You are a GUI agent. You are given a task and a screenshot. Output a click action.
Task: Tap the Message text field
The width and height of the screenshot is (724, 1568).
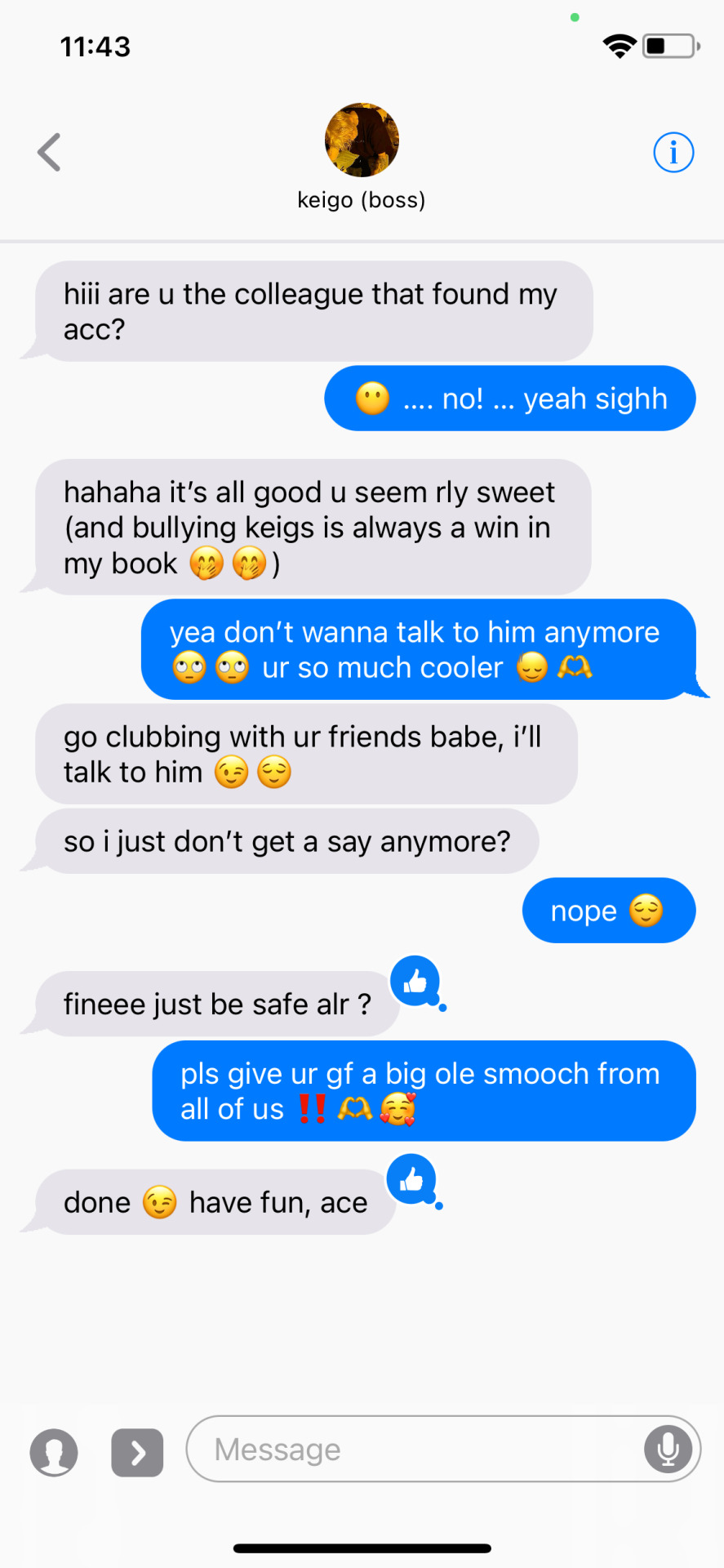pos(416,1450)
